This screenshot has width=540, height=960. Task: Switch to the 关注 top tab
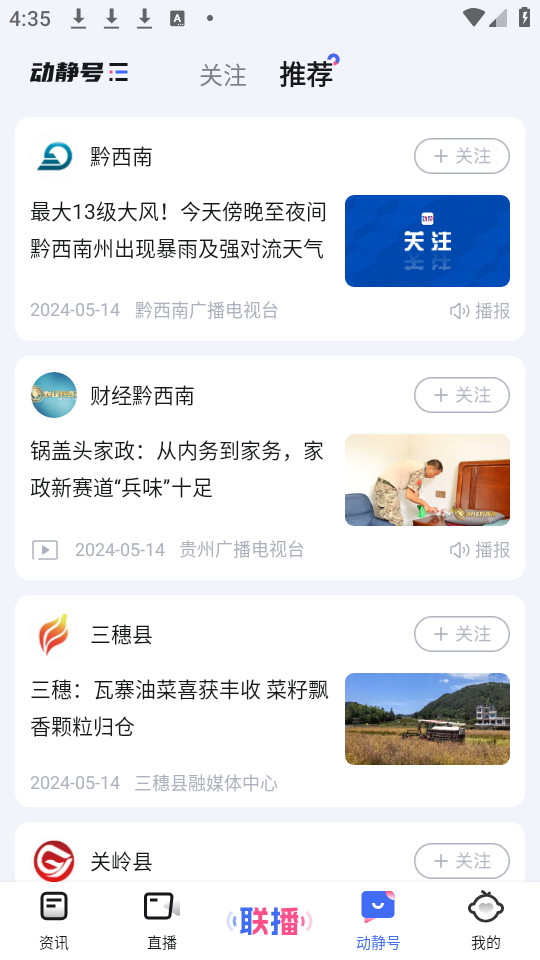pos(223,75)
